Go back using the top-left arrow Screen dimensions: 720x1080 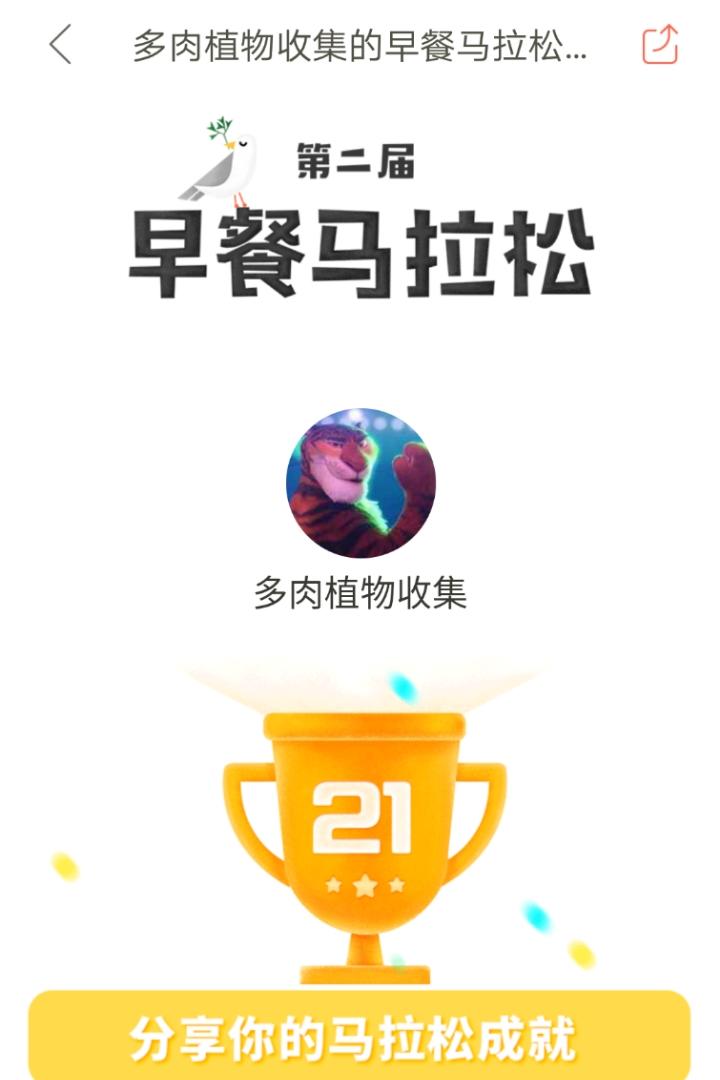click(x=61, y=45)
